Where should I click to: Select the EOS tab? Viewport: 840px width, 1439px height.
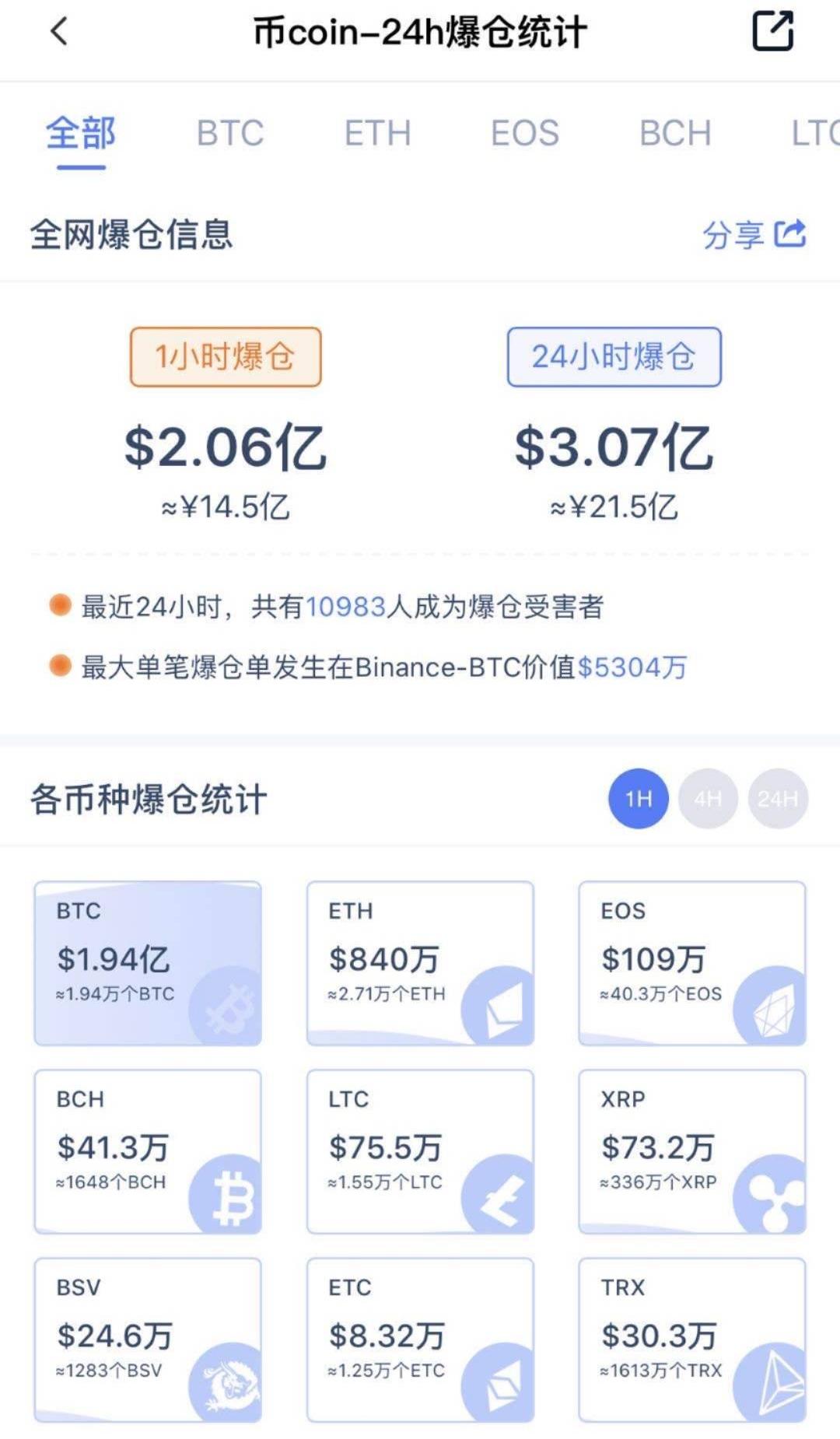tap(525, 133)
